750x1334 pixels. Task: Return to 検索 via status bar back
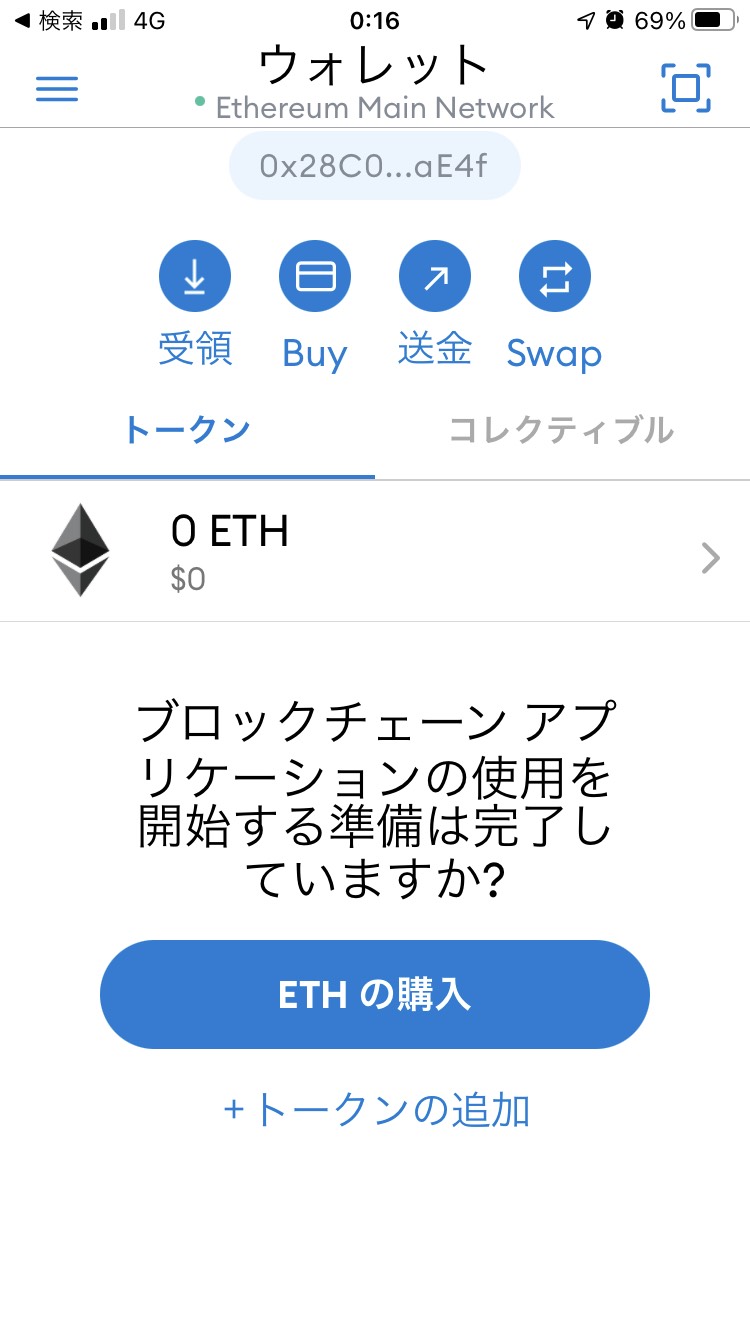[48, 20]
